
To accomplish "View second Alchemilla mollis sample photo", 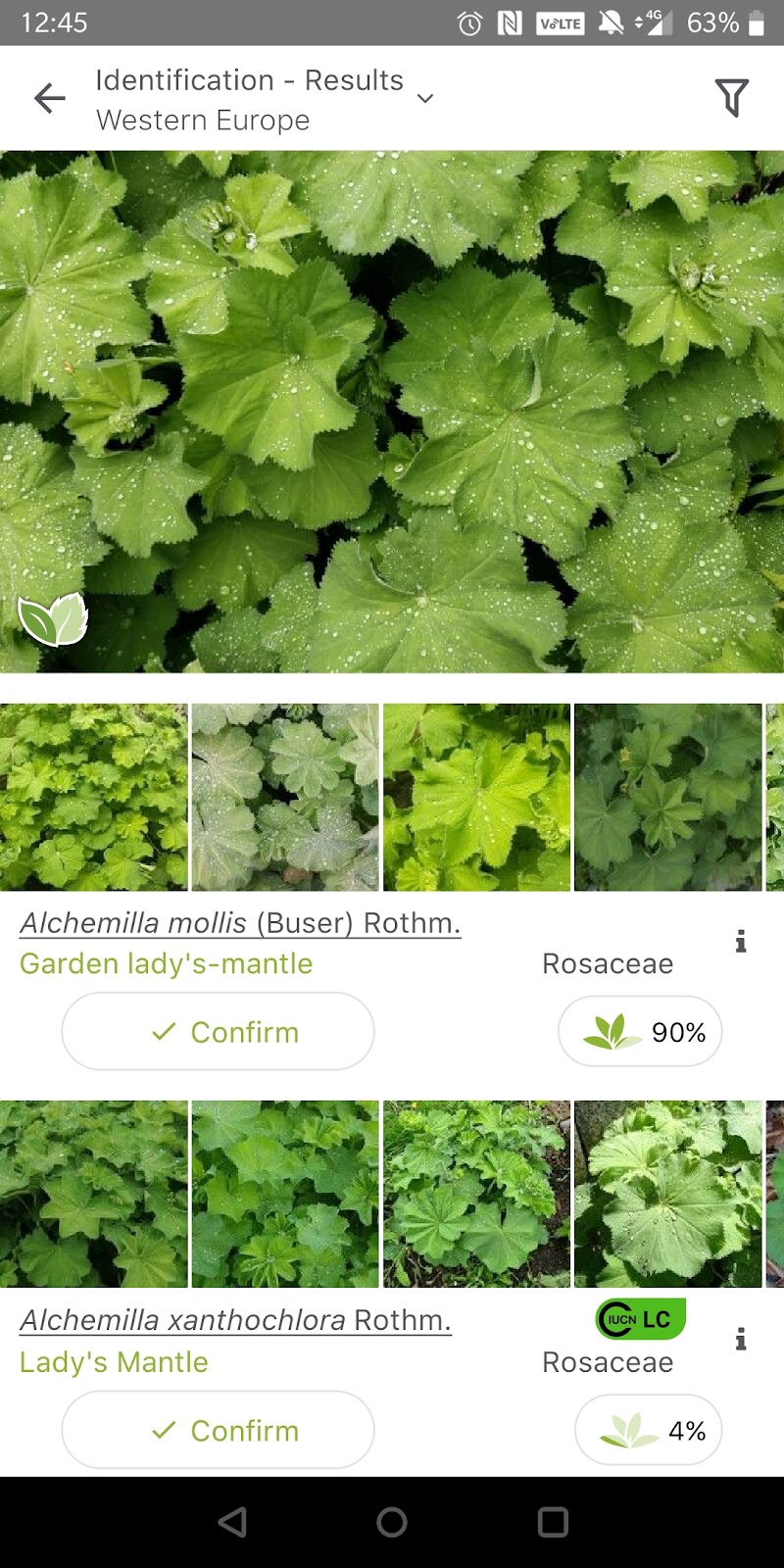I will [284, 797].
